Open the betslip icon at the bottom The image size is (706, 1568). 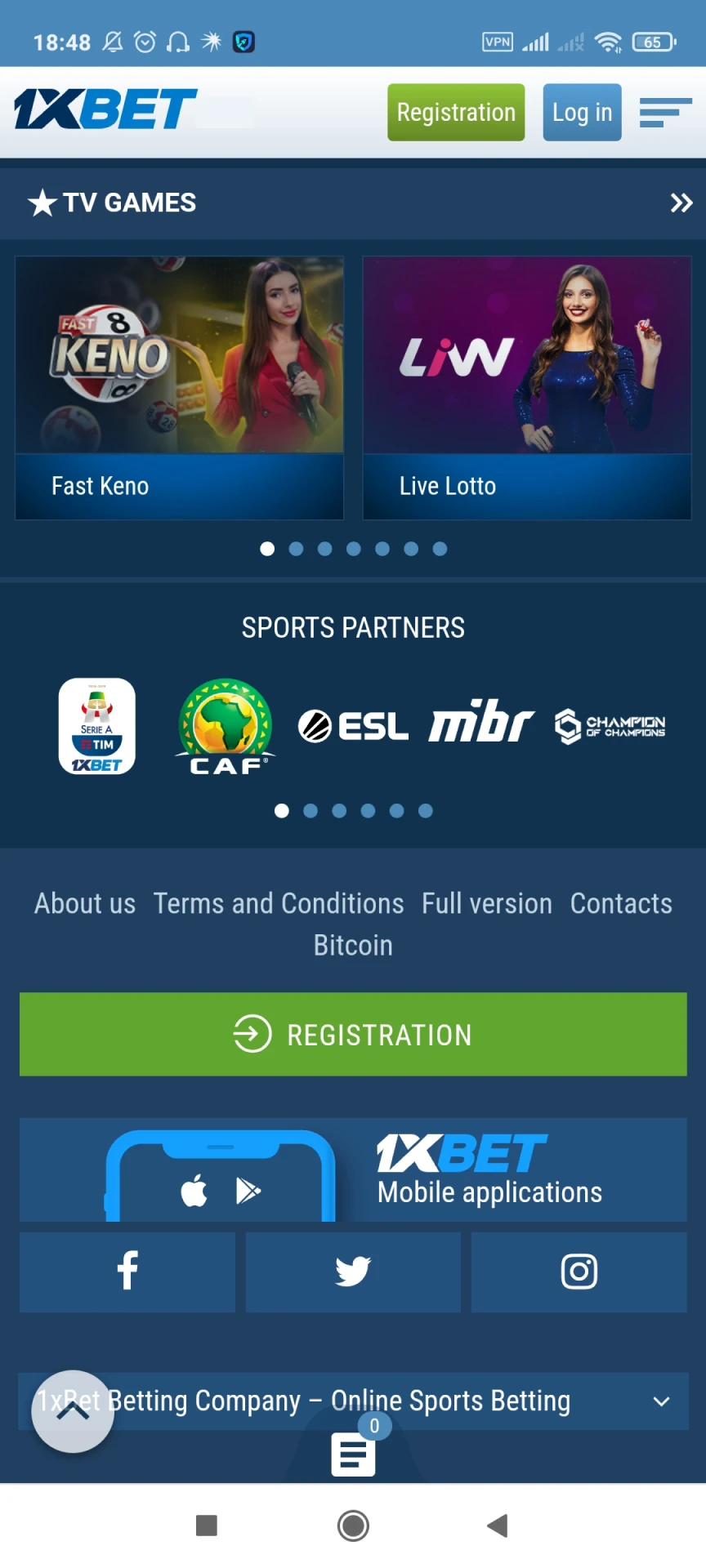[352, 1453]
